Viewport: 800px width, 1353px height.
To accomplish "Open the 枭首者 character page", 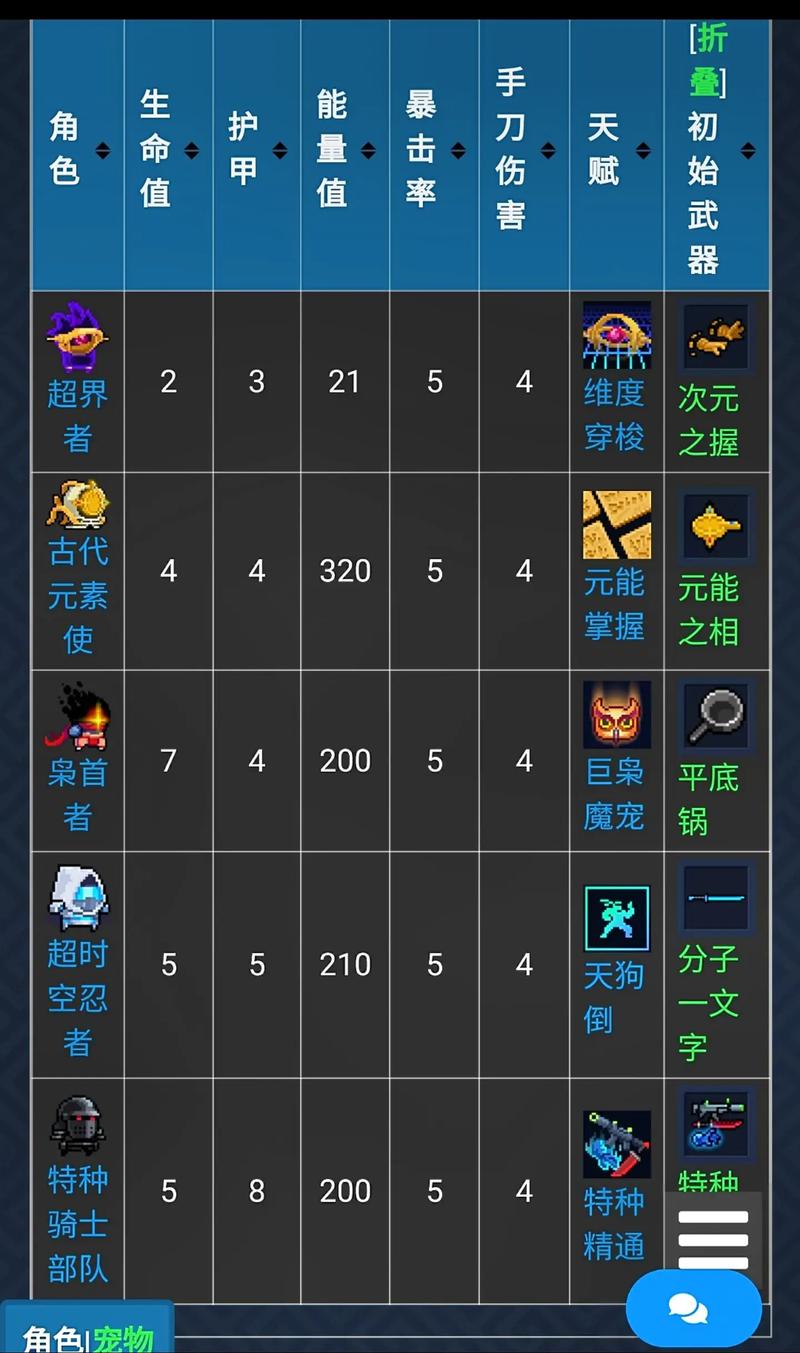I will pos(77,794).
